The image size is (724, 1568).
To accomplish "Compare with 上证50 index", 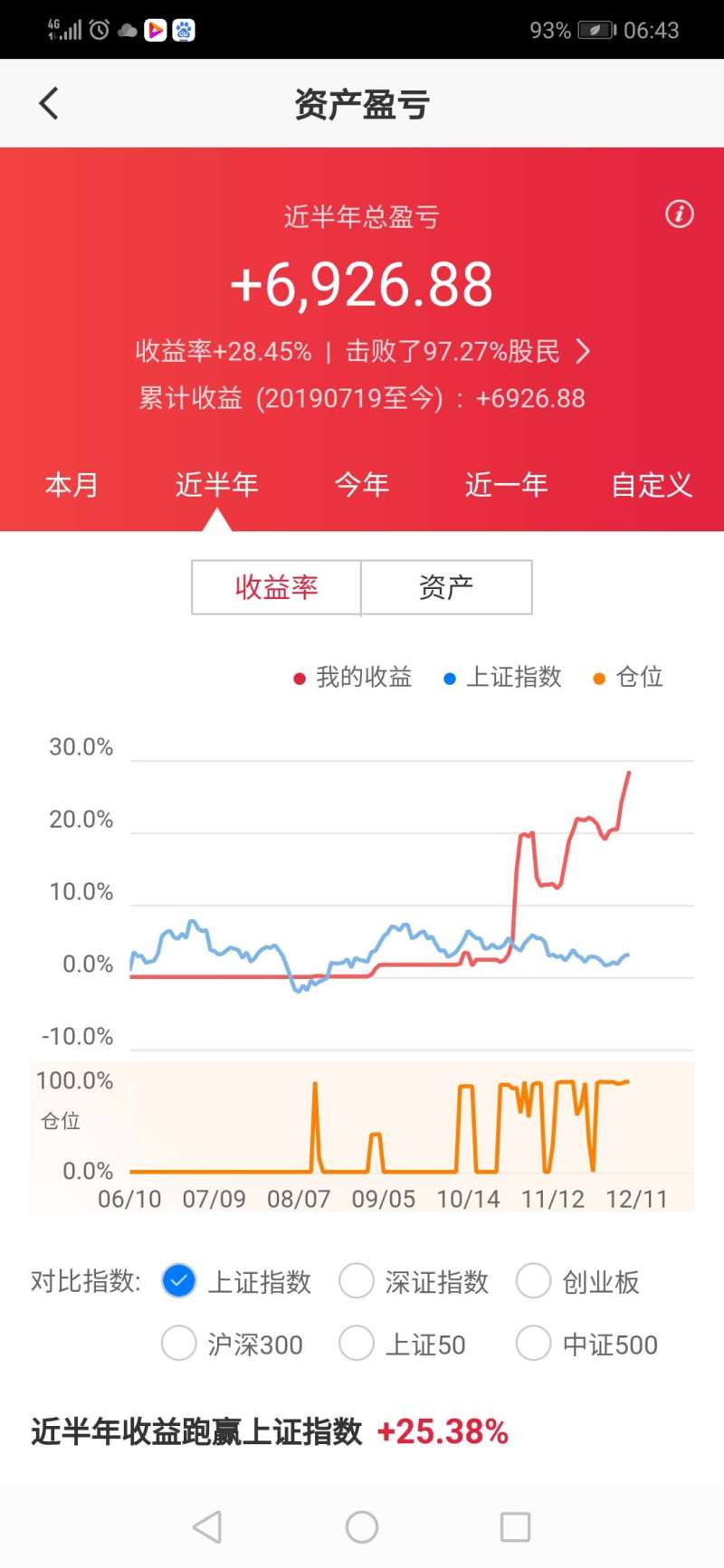I will (x=403, y=1344).
